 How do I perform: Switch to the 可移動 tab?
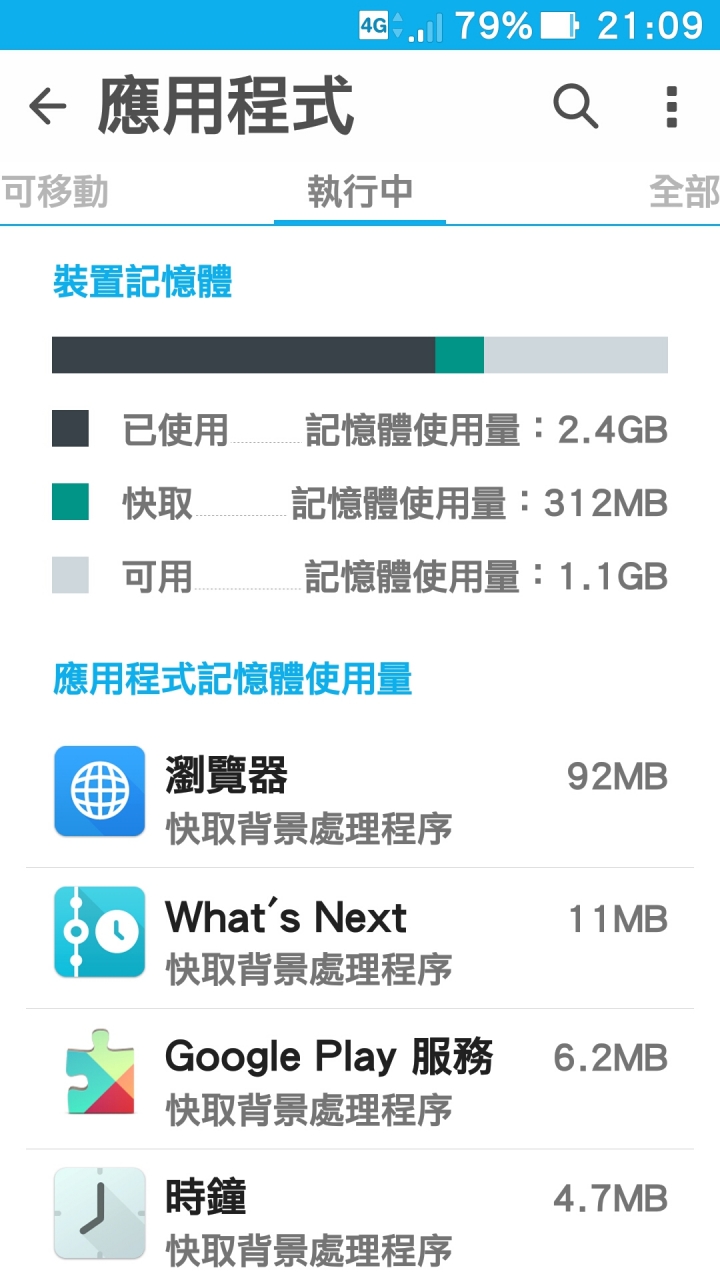pyautogui.click(x=55, y=192)
